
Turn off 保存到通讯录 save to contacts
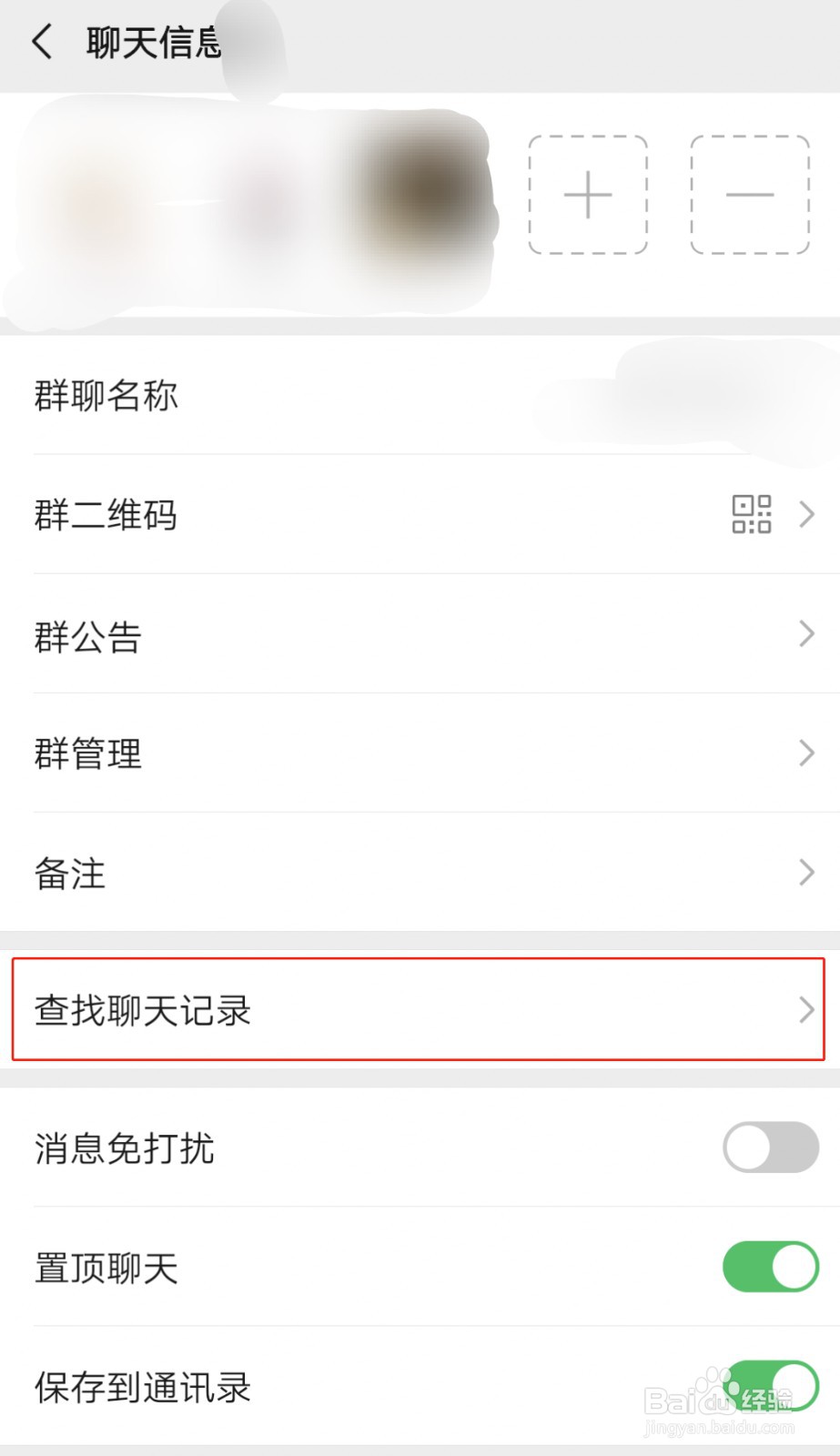point(769,1387)
